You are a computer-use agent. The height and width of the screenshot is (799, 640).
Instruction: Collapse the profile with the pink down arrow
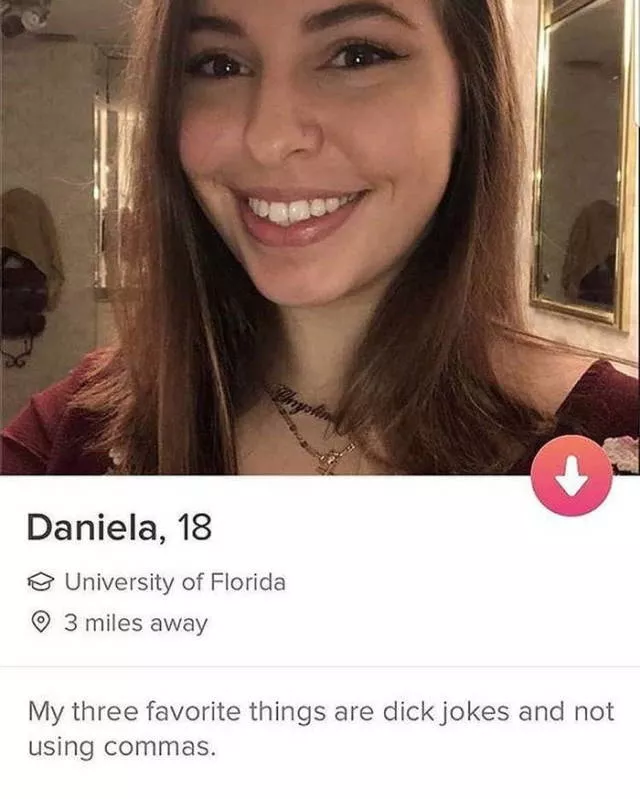coord(573,475)
